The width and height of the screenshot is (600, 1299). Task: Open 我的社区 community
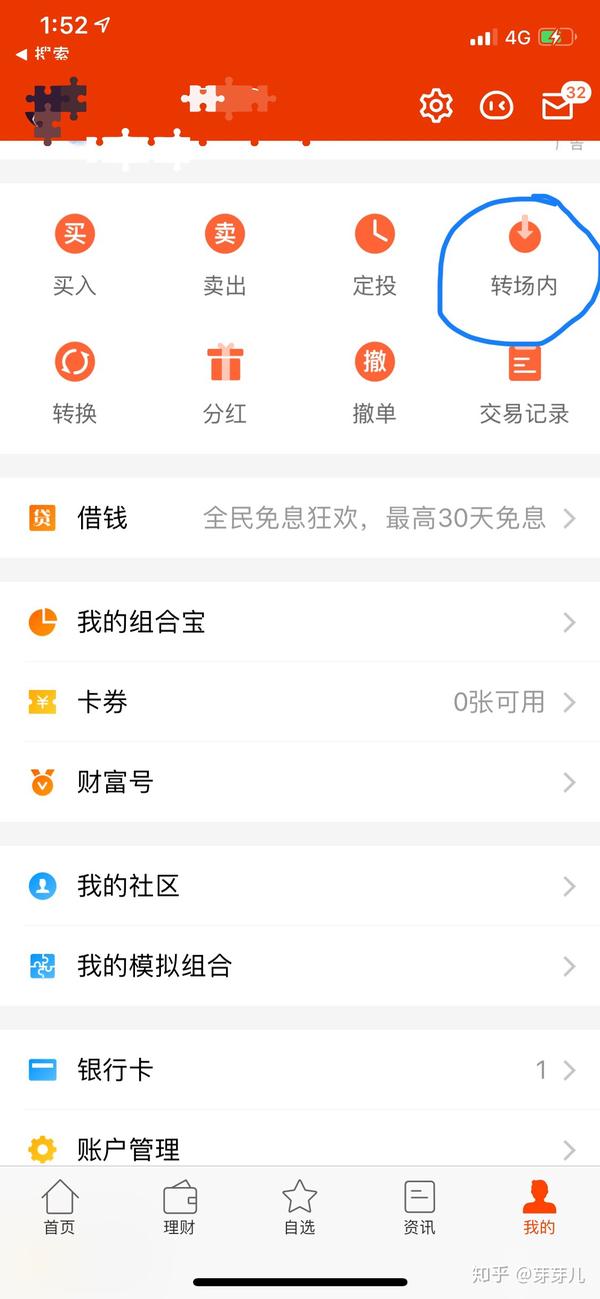(300, 886)
